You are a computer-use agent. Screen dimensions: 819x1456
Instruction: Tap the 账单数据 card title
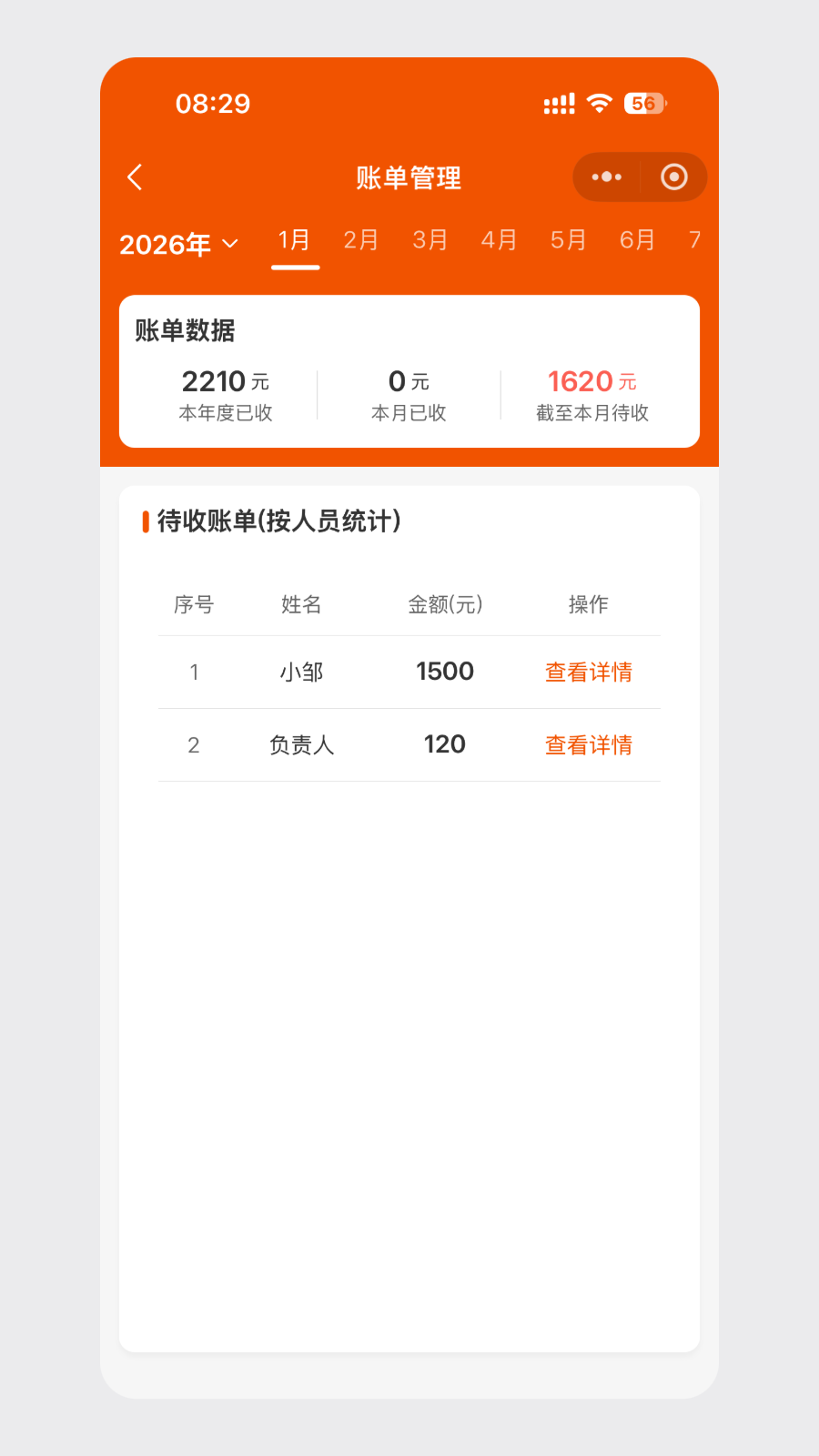pyautogui.click(x=183, y=331)
